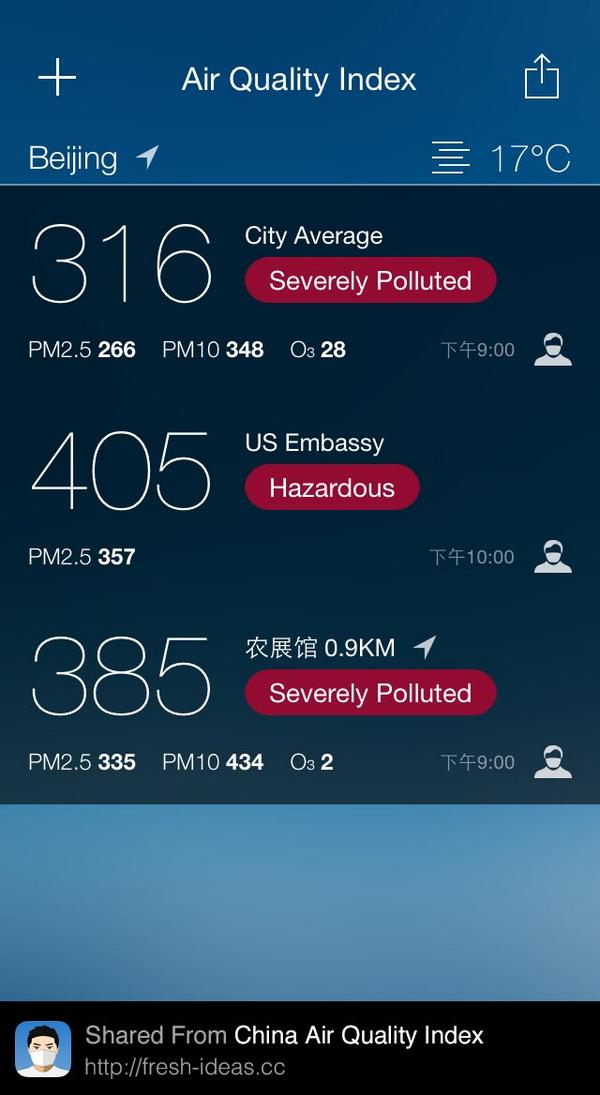Tap the mask icon beside City Average
Screen dimensions: 600x1095
coord(553,349)
